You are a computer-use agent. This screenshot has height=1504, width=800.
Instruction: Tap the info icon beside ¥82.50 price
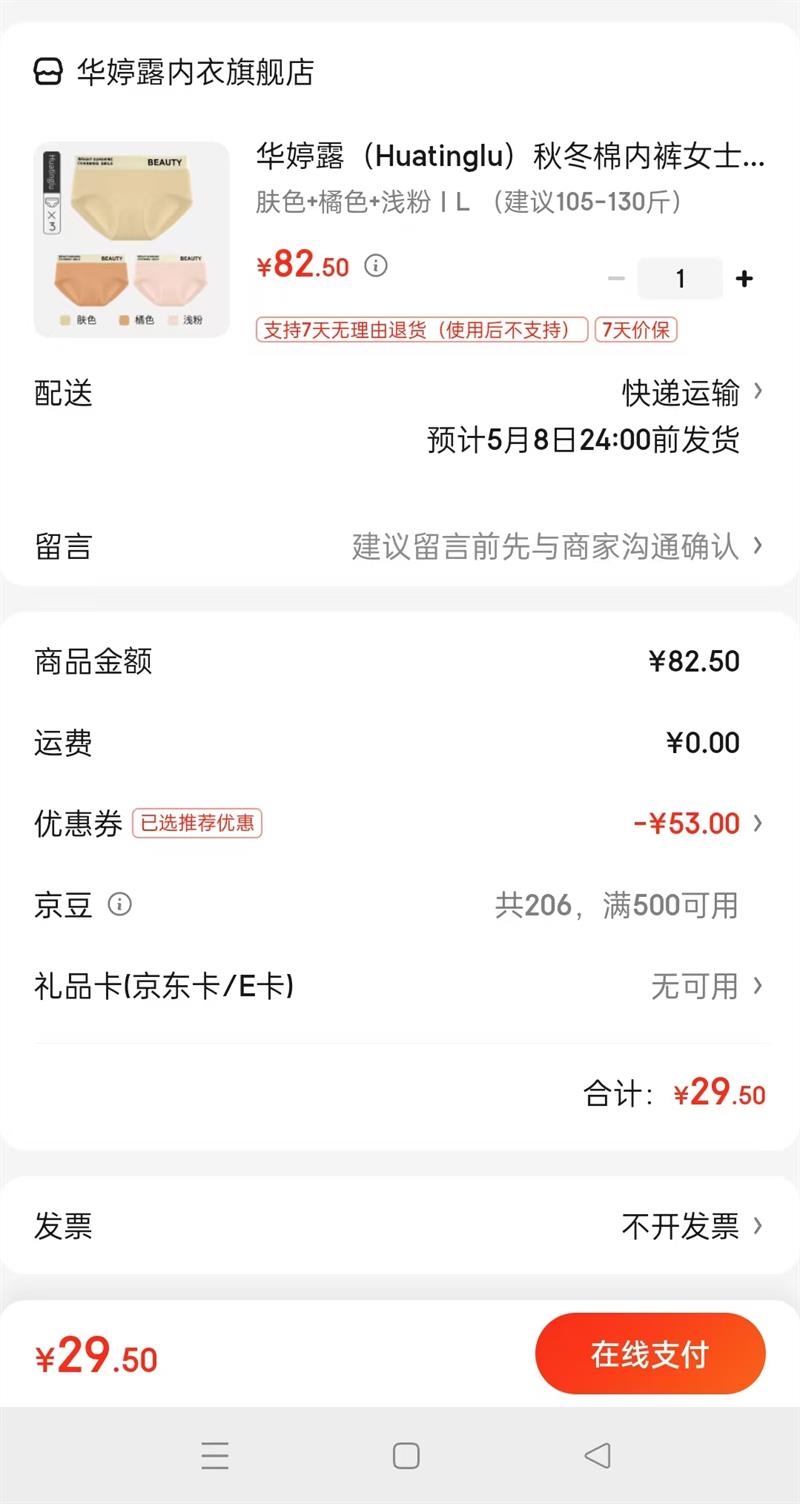click(375, 265)
